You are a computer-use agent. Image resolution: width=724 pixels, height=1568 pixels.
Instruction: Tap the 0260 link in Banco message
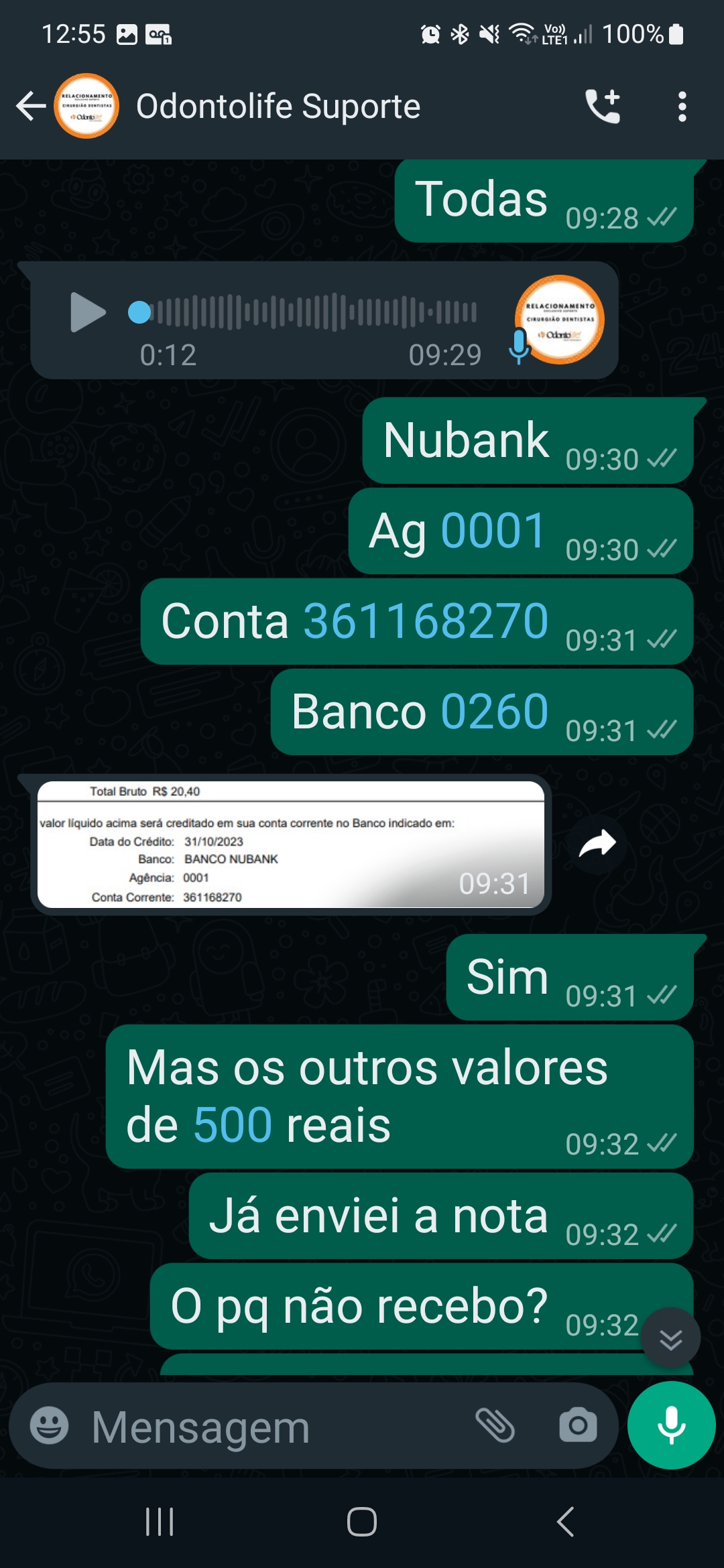point(495,712)
